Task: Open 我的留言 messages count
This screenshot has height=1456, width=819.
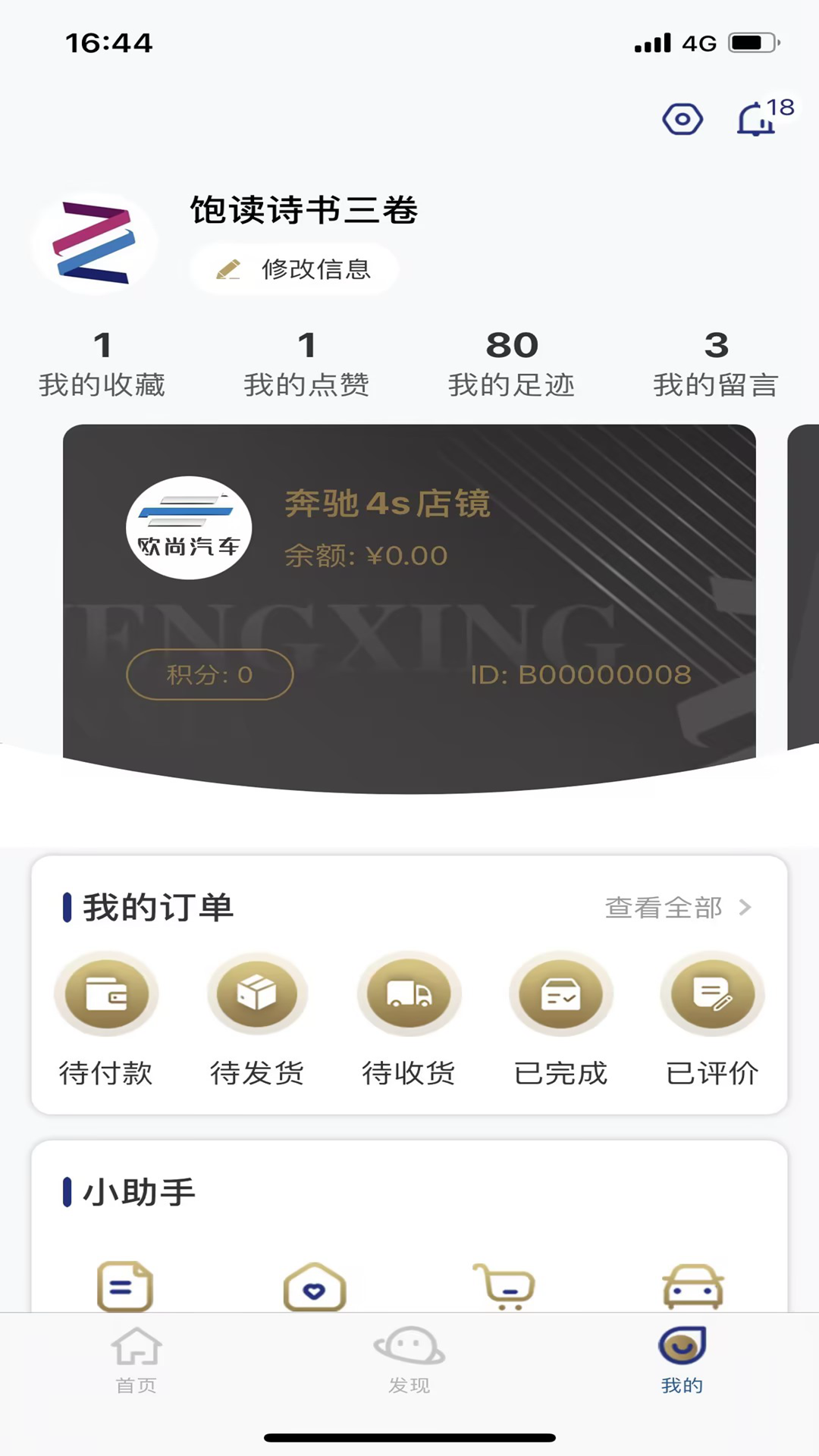Action: click(715, 364)
